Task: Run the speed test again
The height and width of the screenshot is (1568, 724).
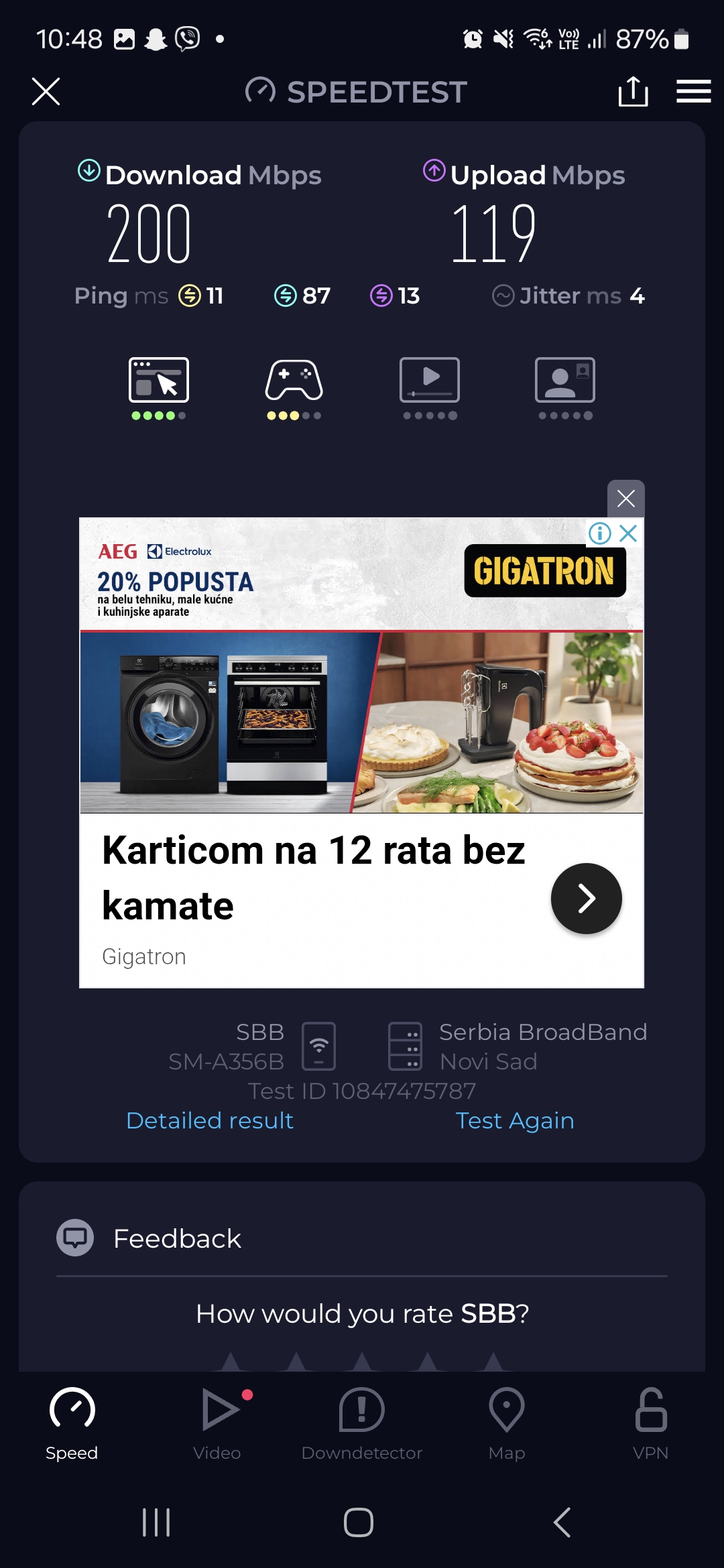Action: [514, 1120]
